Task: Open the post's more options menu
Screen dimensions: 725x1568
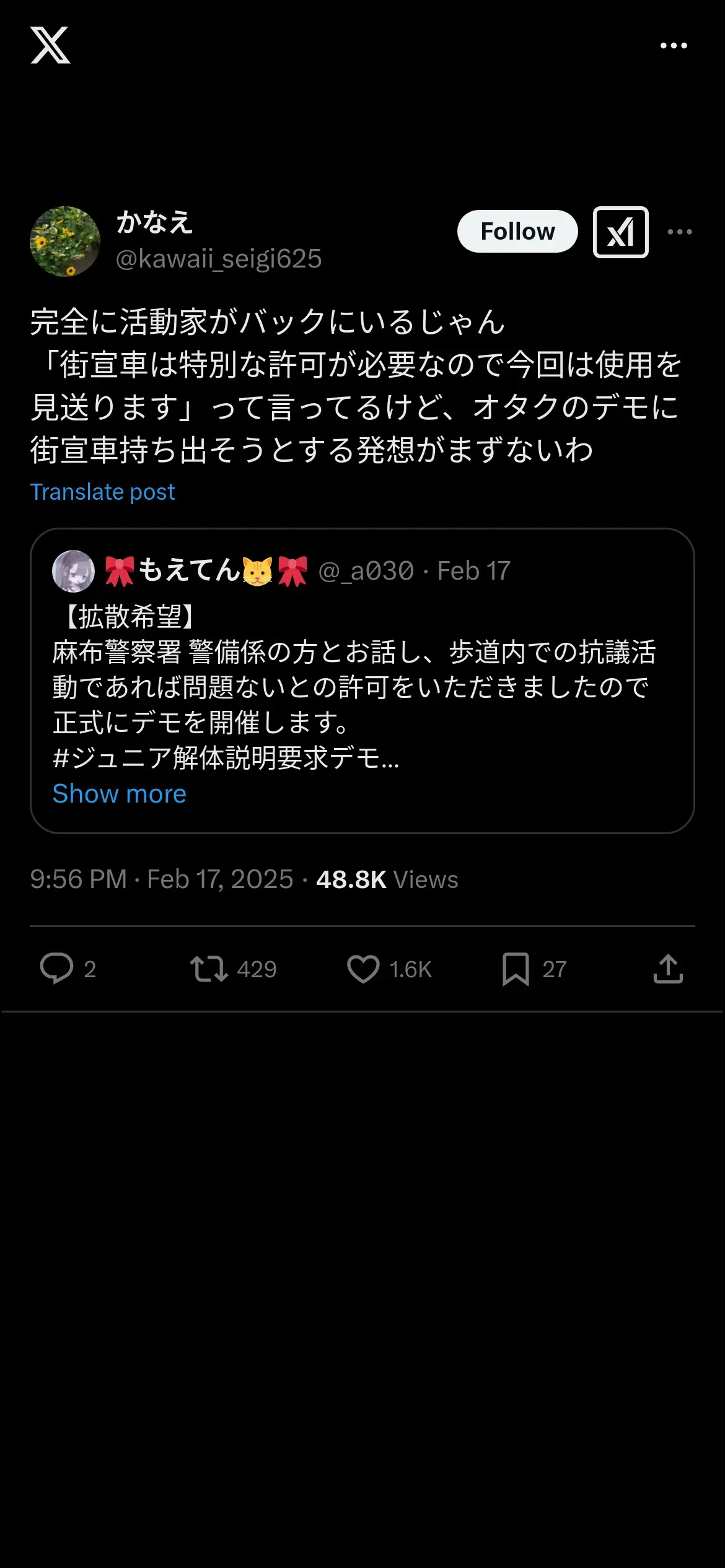Action: pyautogui.click(x=680, y=232)
